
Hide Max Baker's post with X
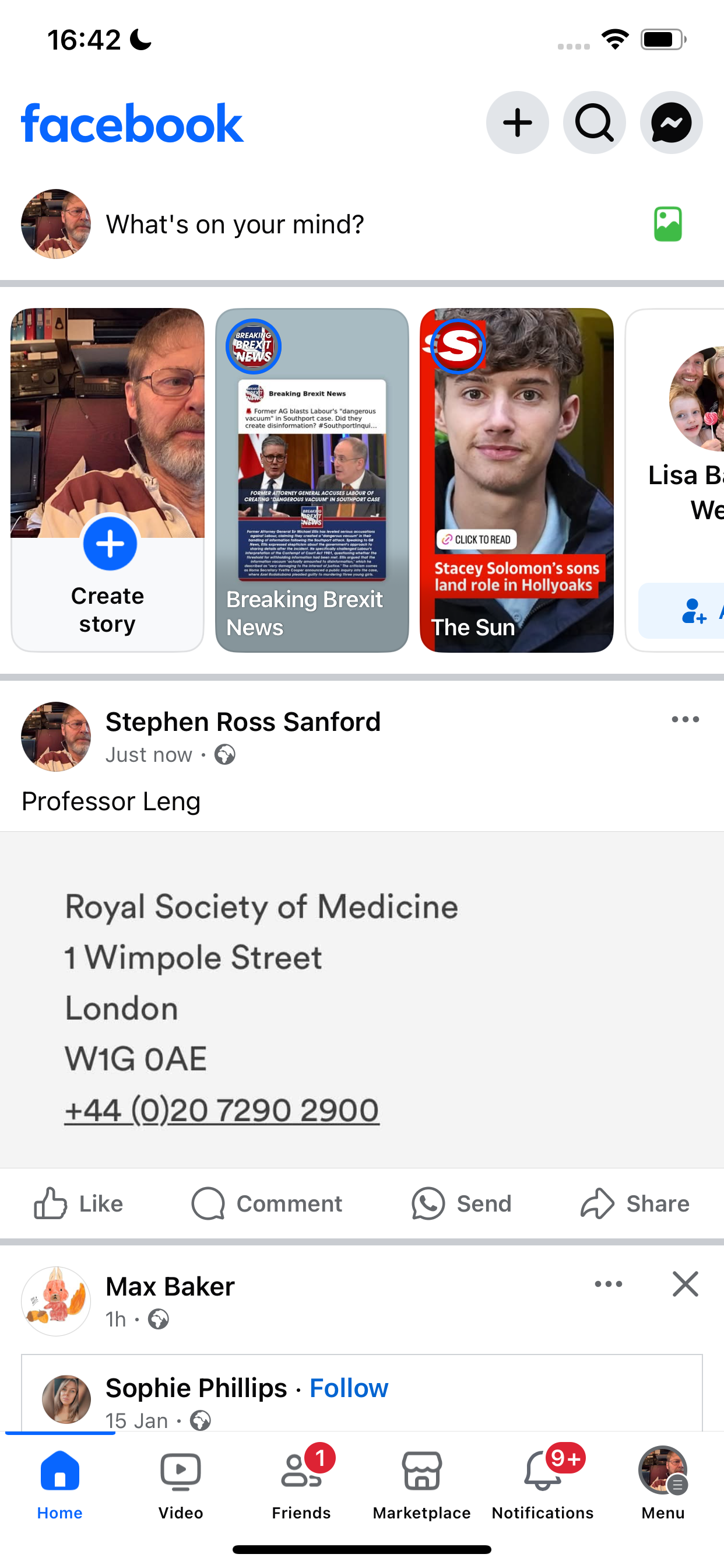click(x=685, y=1284)
